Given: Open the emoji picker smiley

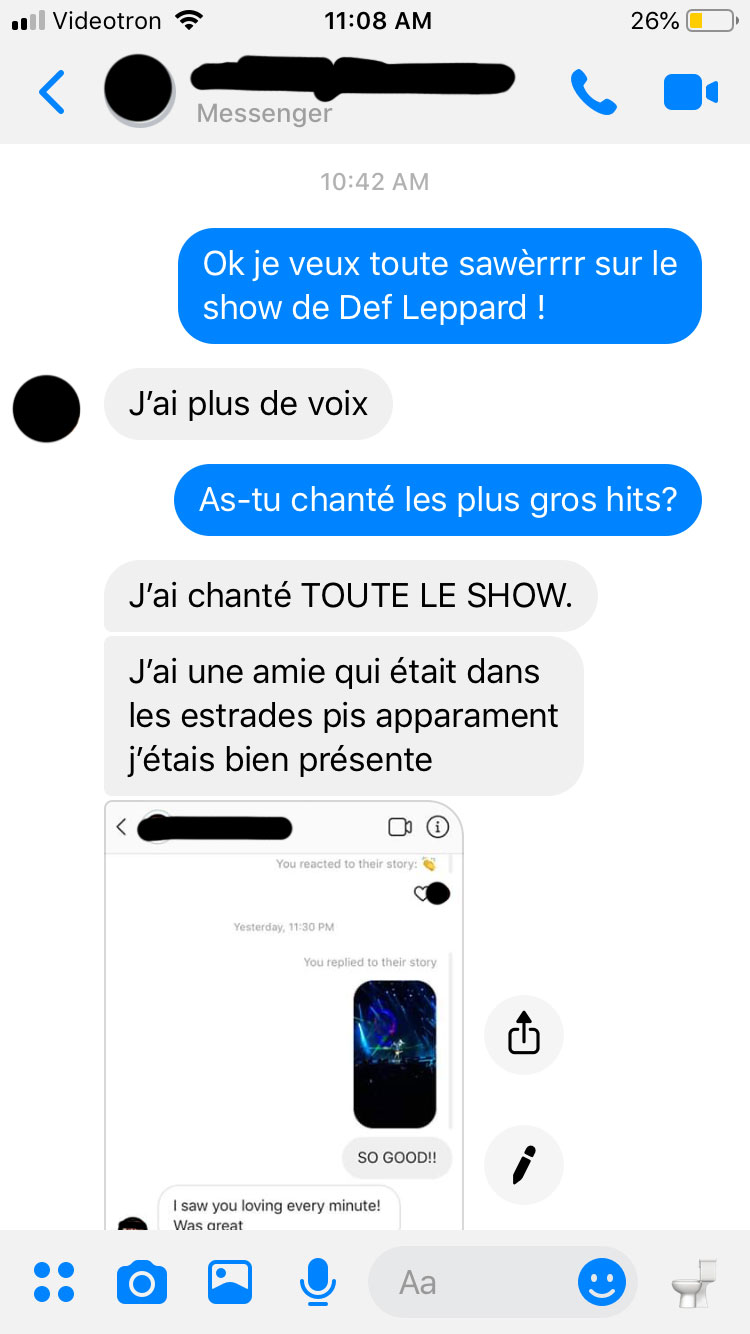Looking at the screenshot, I should coord(602,1282).
